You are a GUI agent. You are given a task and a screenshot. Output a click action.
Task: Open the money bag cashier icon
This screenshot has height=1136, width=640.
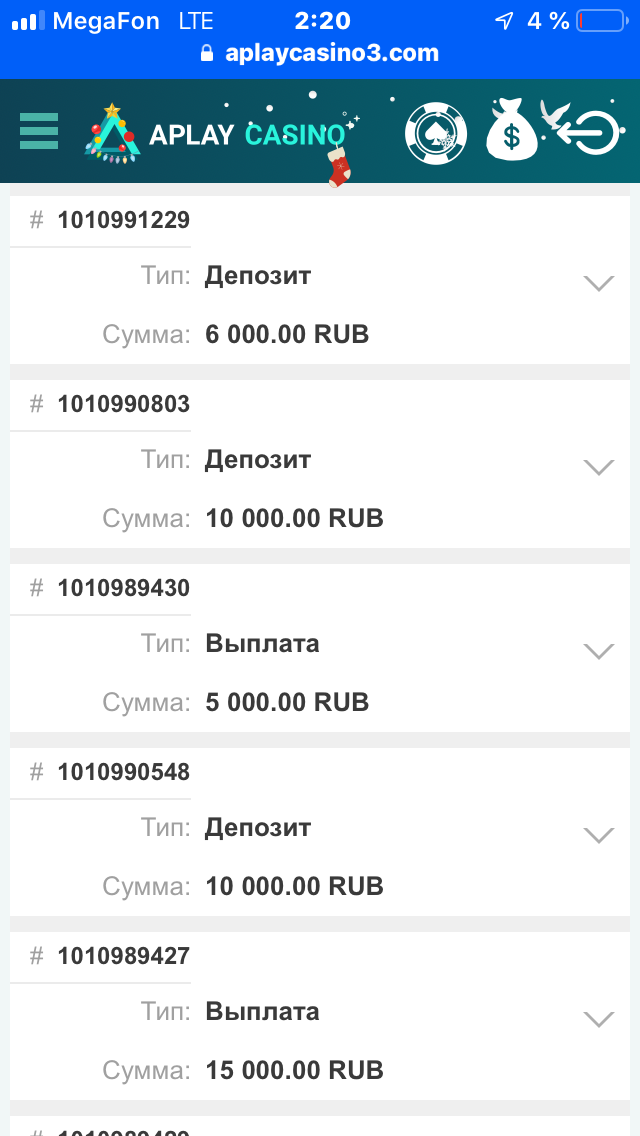(511, 132)
